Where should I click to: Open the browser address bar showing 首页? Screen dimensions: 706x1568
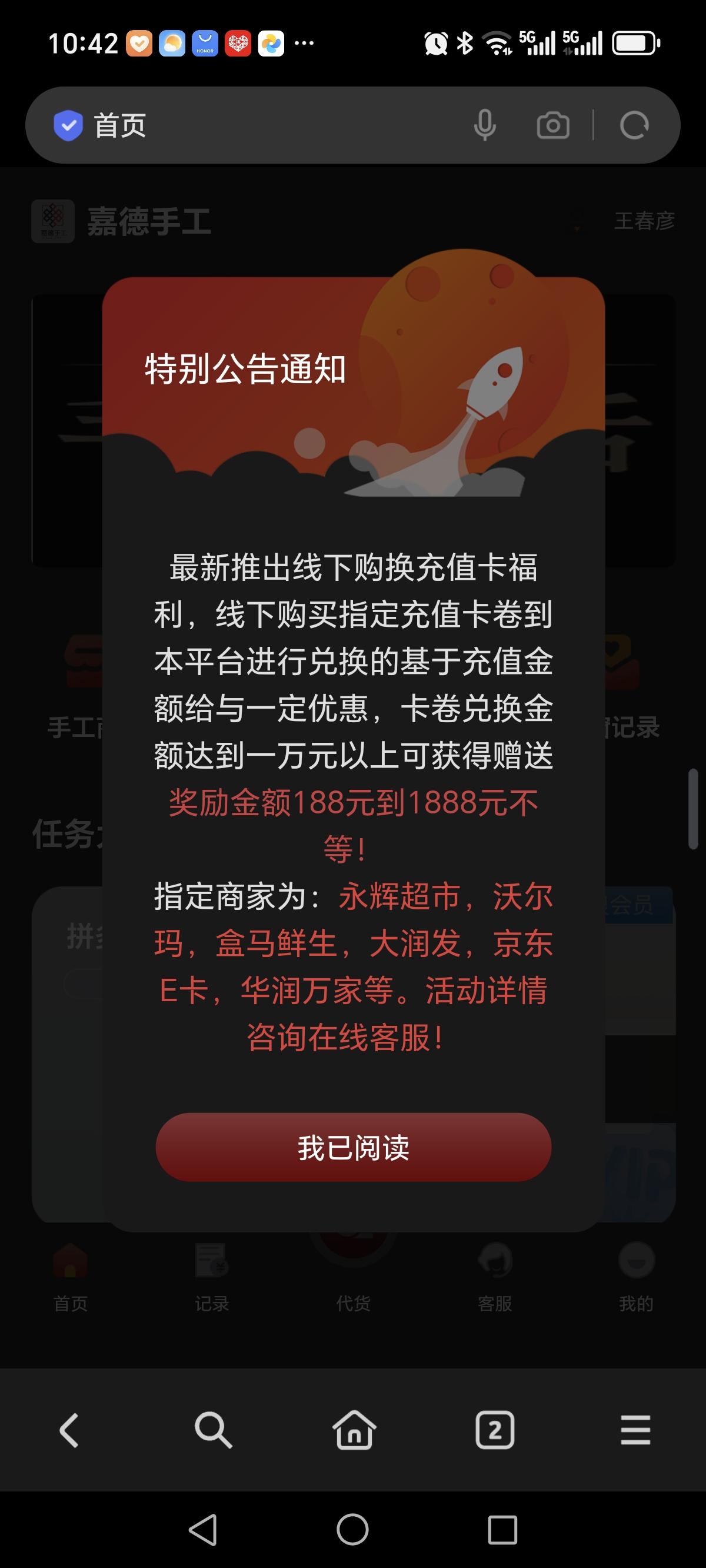[x=255, y=125]
